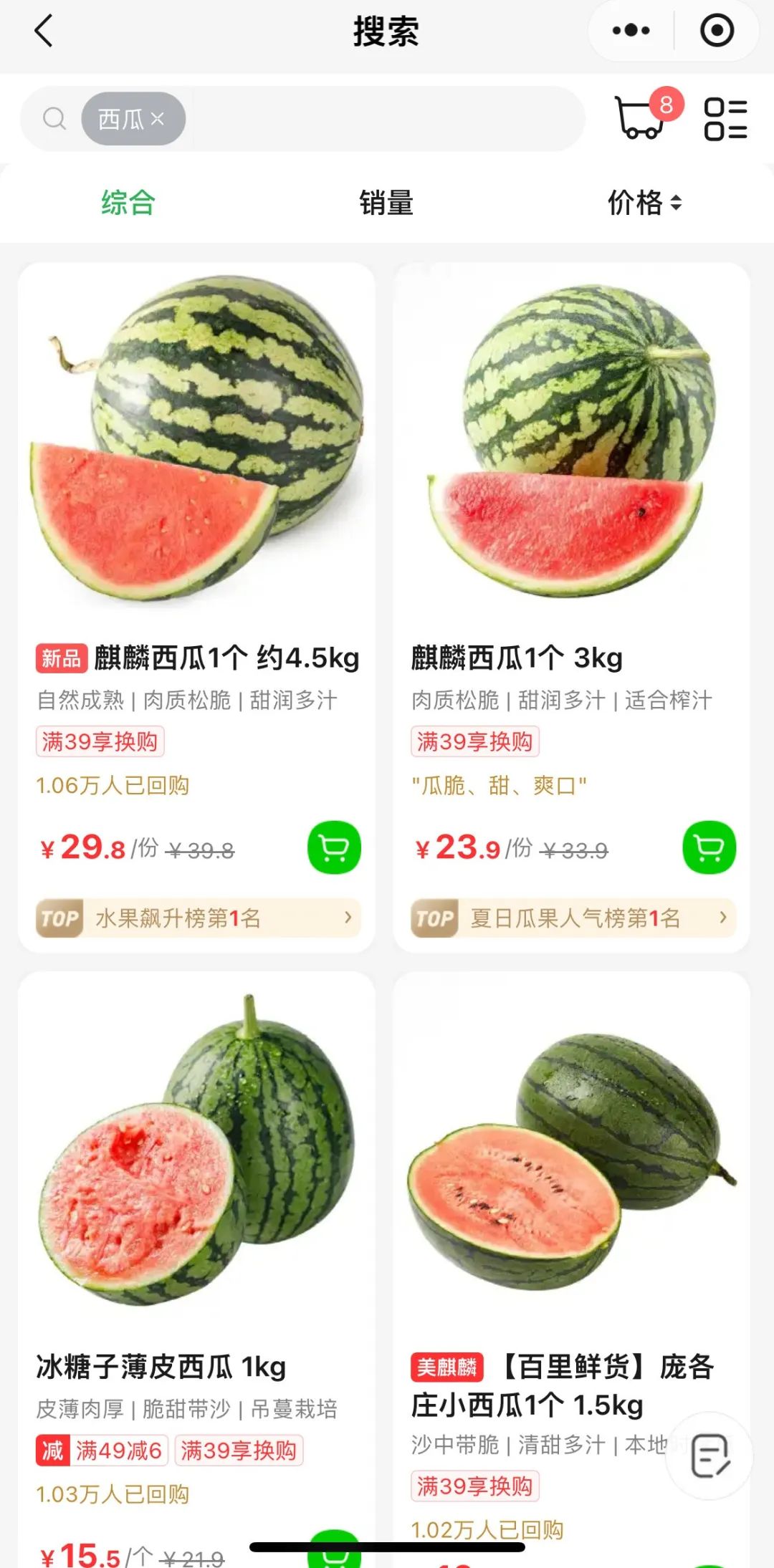The height and width of the screenshot is (1568, 774).
Task: Open the mini program more options menu
Action: (631, 31)
